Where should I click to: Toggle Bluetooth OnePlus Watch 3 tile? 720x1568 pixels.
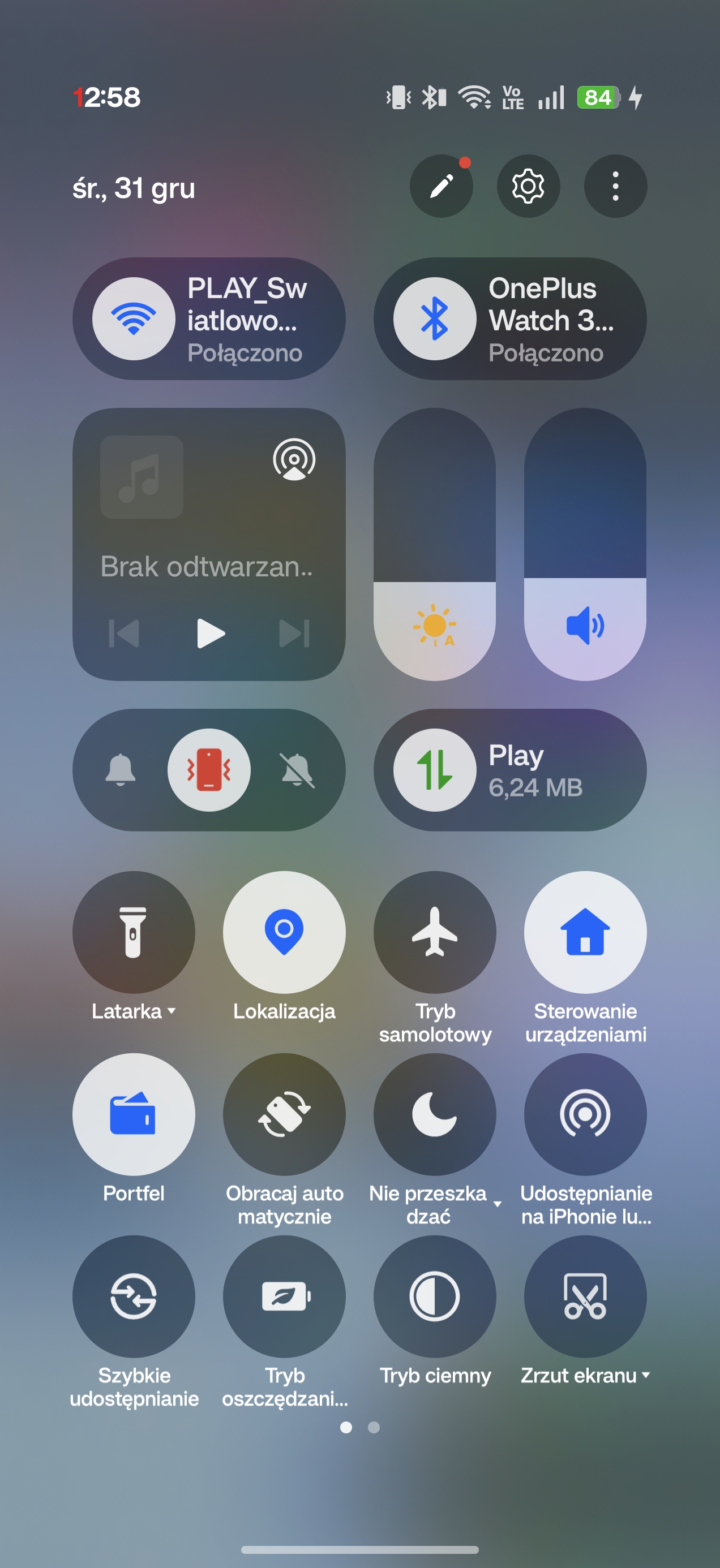(435, 319)
